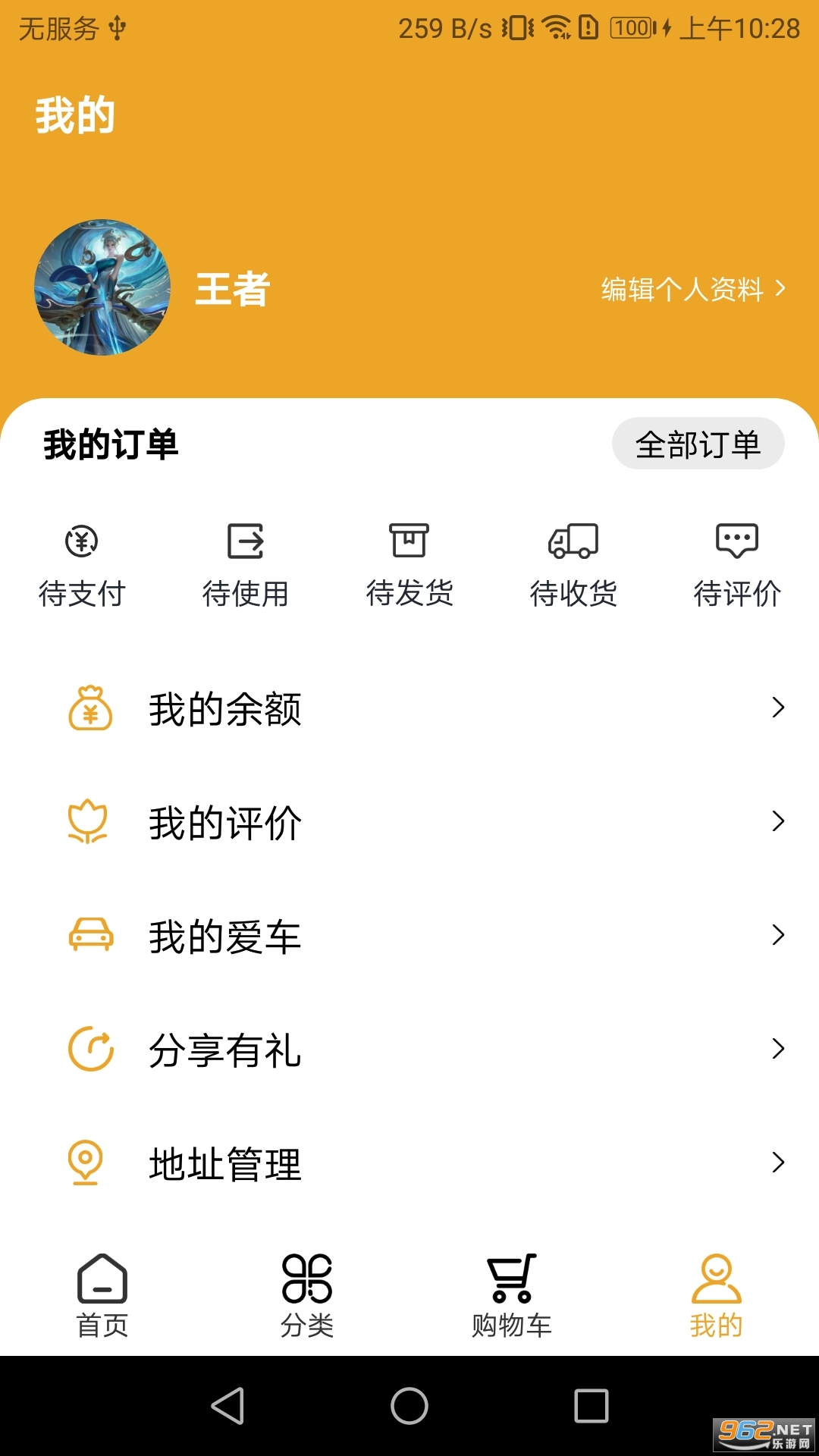Open 待评价 orders awaiting review

coord(737,565)
